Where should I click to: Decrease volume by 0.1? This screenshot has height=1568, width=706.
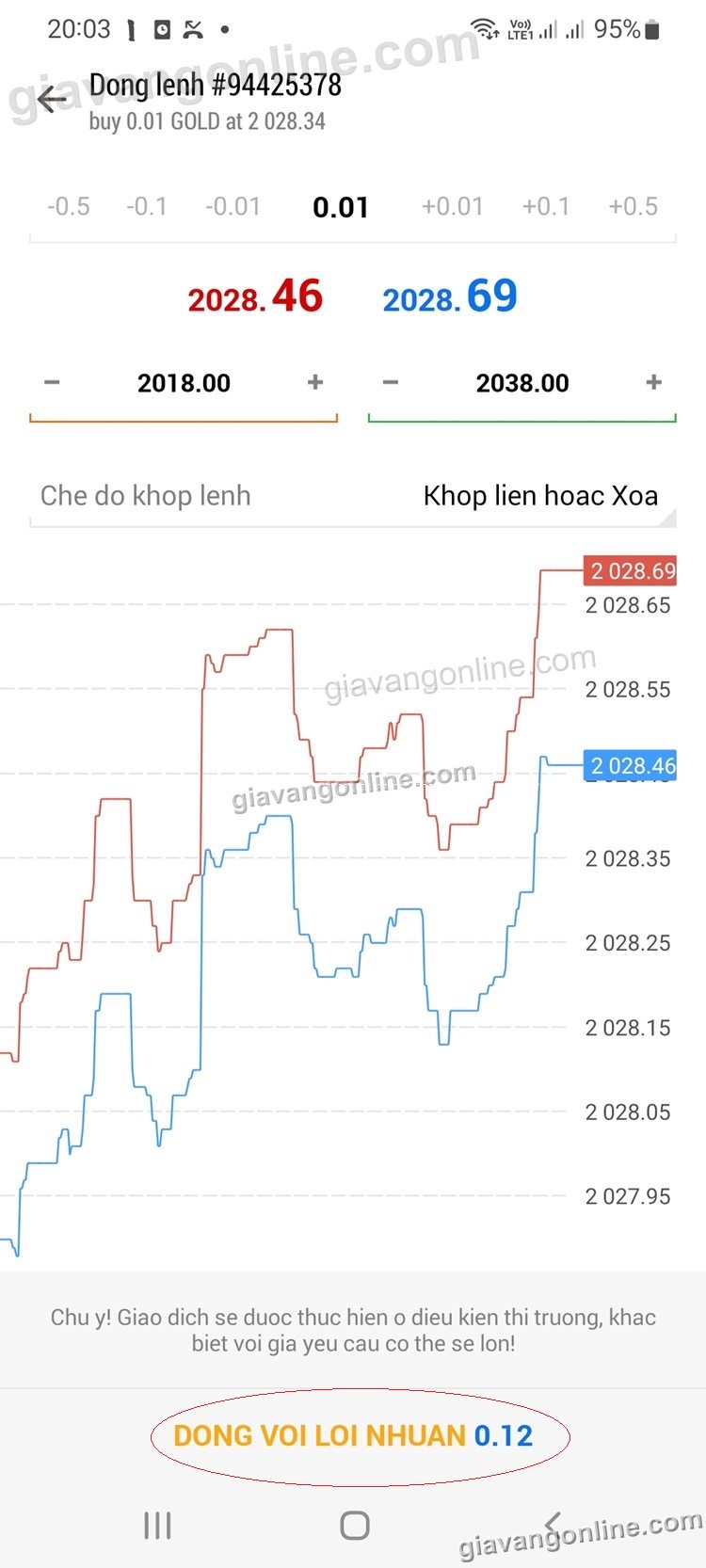point(147,207)
